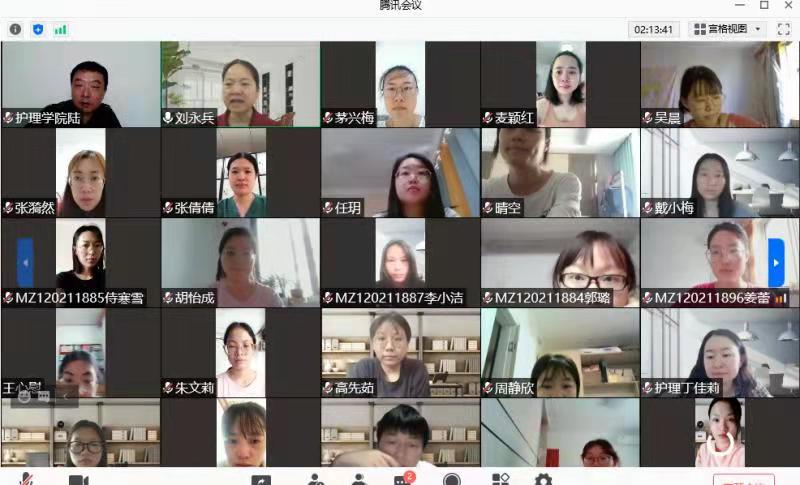Open the security shield icon
This screenshot has width=800, height=485.
38,29
